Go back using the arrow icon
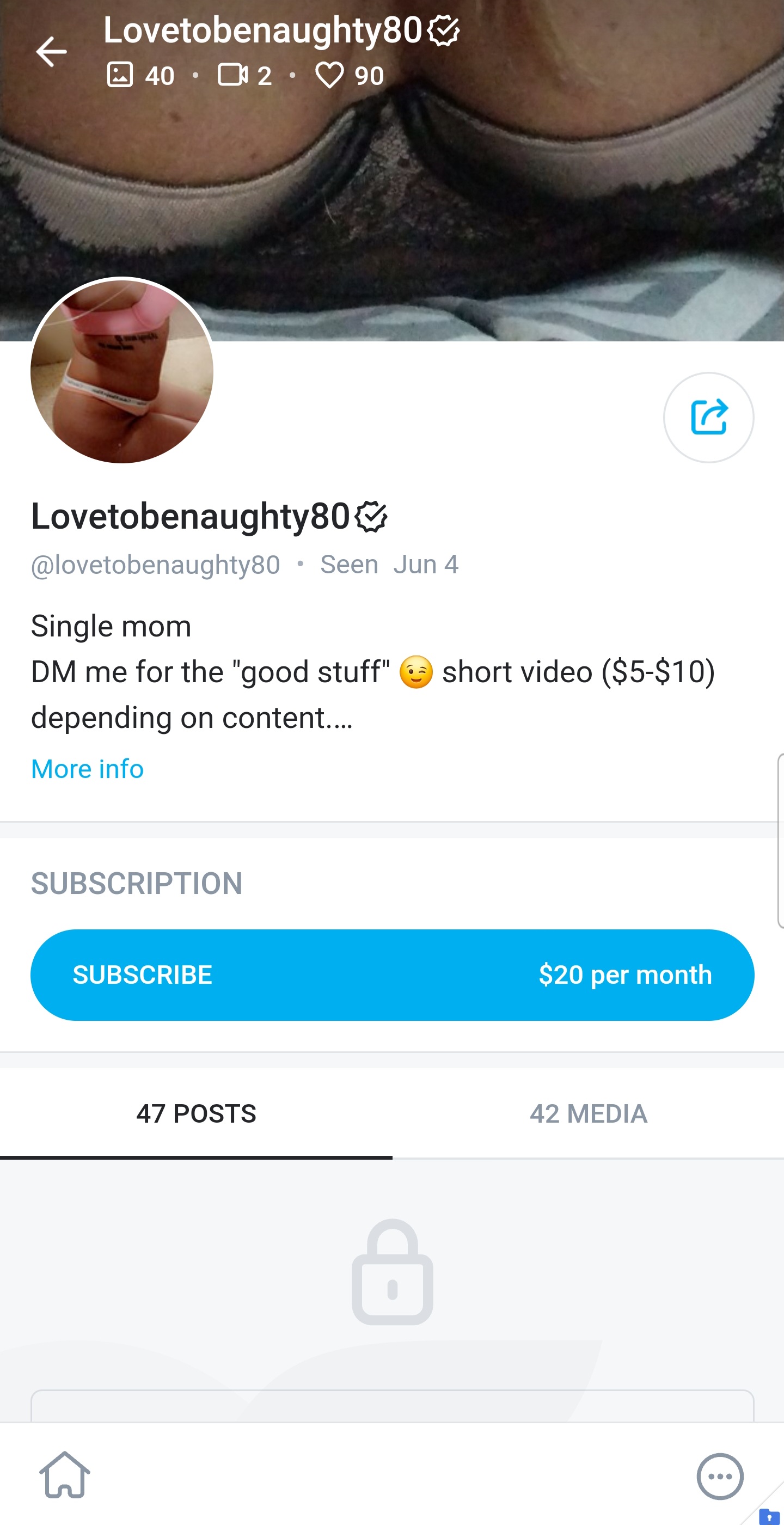 coord(51,52)
